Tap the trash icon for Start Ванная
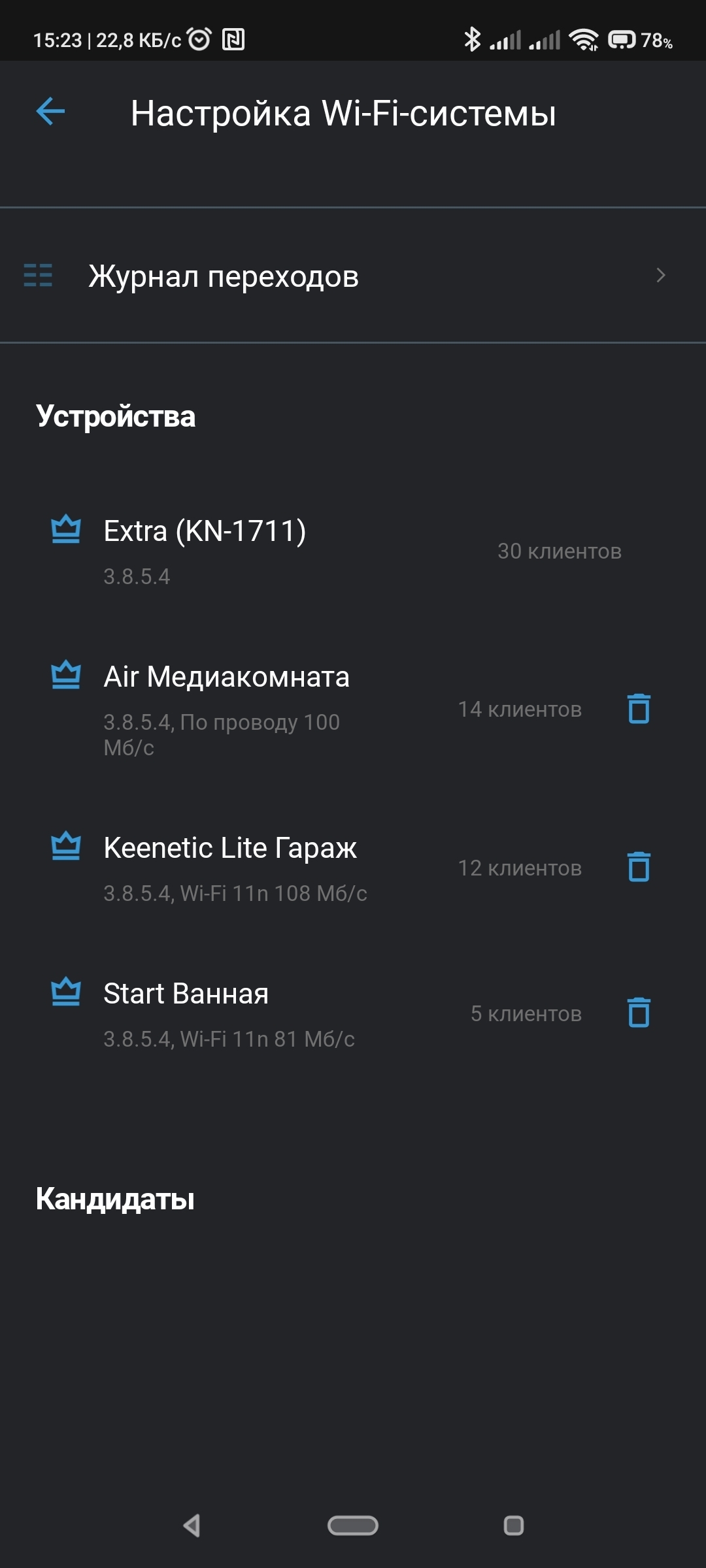The height and width of the screenshot is (1568, 706). click(639, 1013)
